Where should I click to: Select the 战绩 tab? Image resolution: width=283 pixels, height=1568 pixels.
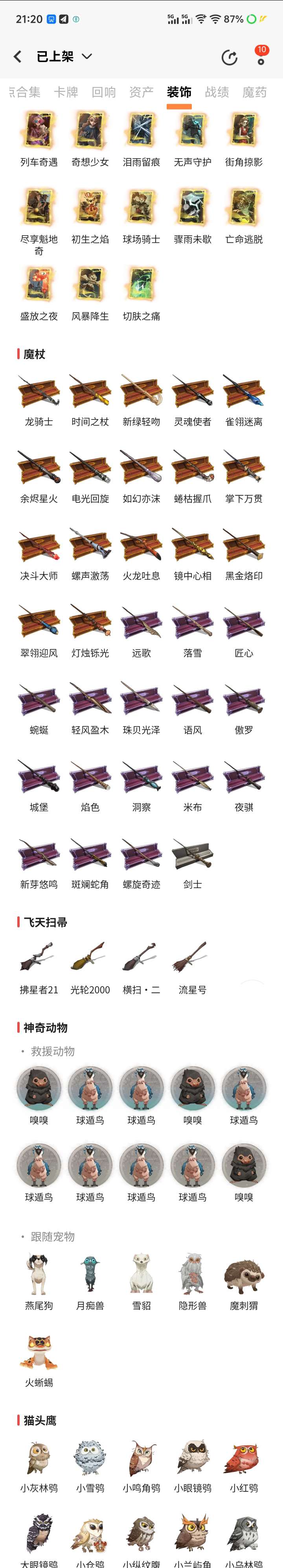(x=217, y=93)
